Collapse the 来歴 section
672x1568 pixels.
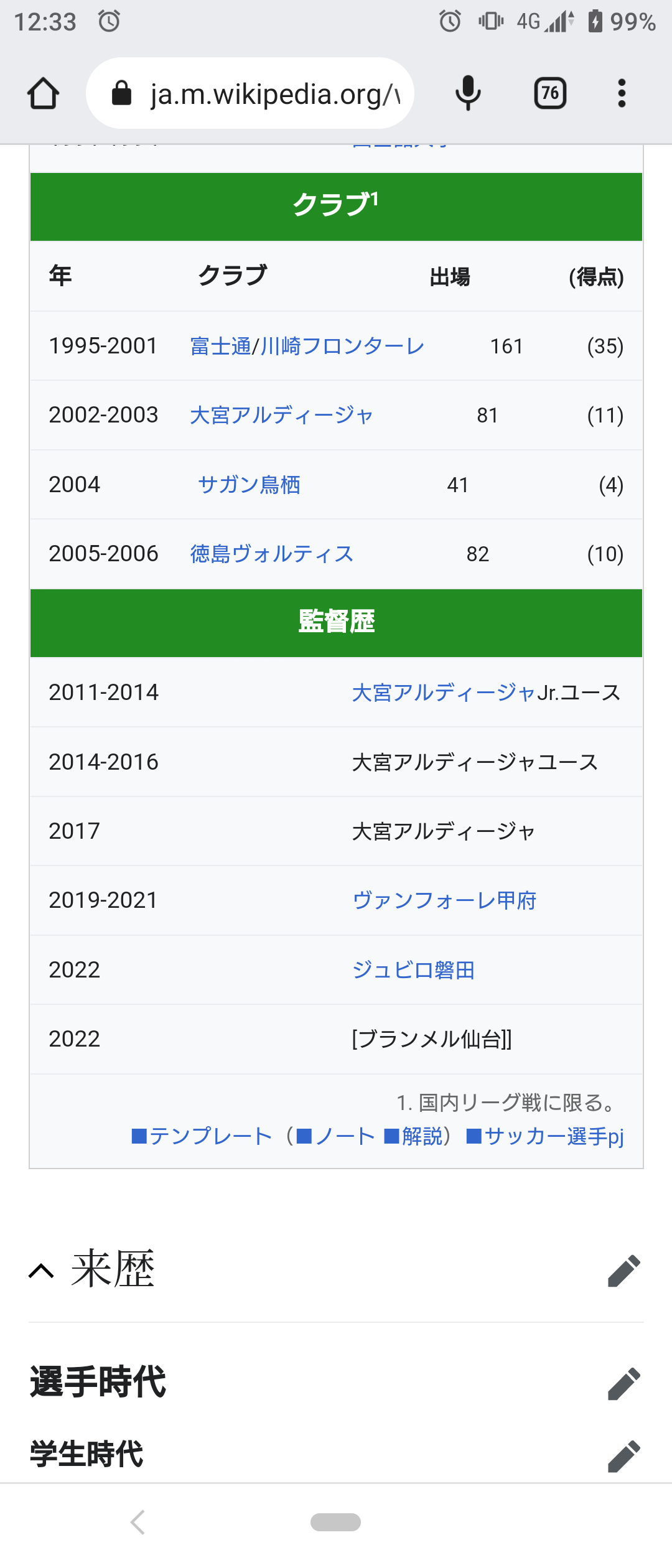point(42,1270)
